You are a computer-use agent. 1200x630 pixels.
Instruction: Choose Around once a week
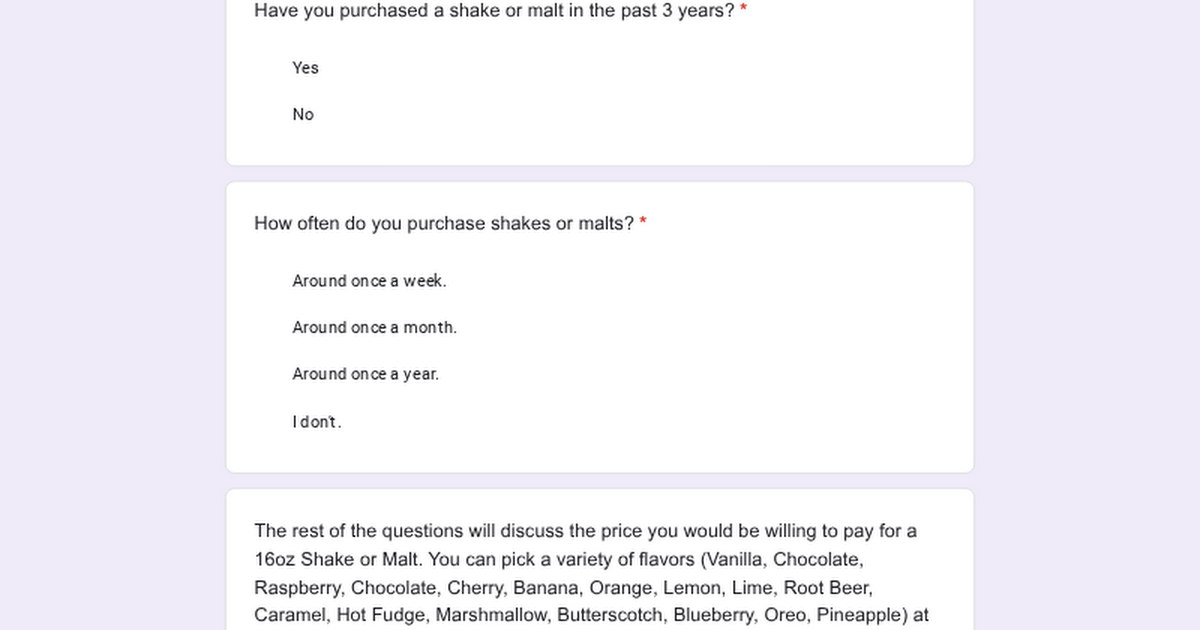tap(369, 281)
